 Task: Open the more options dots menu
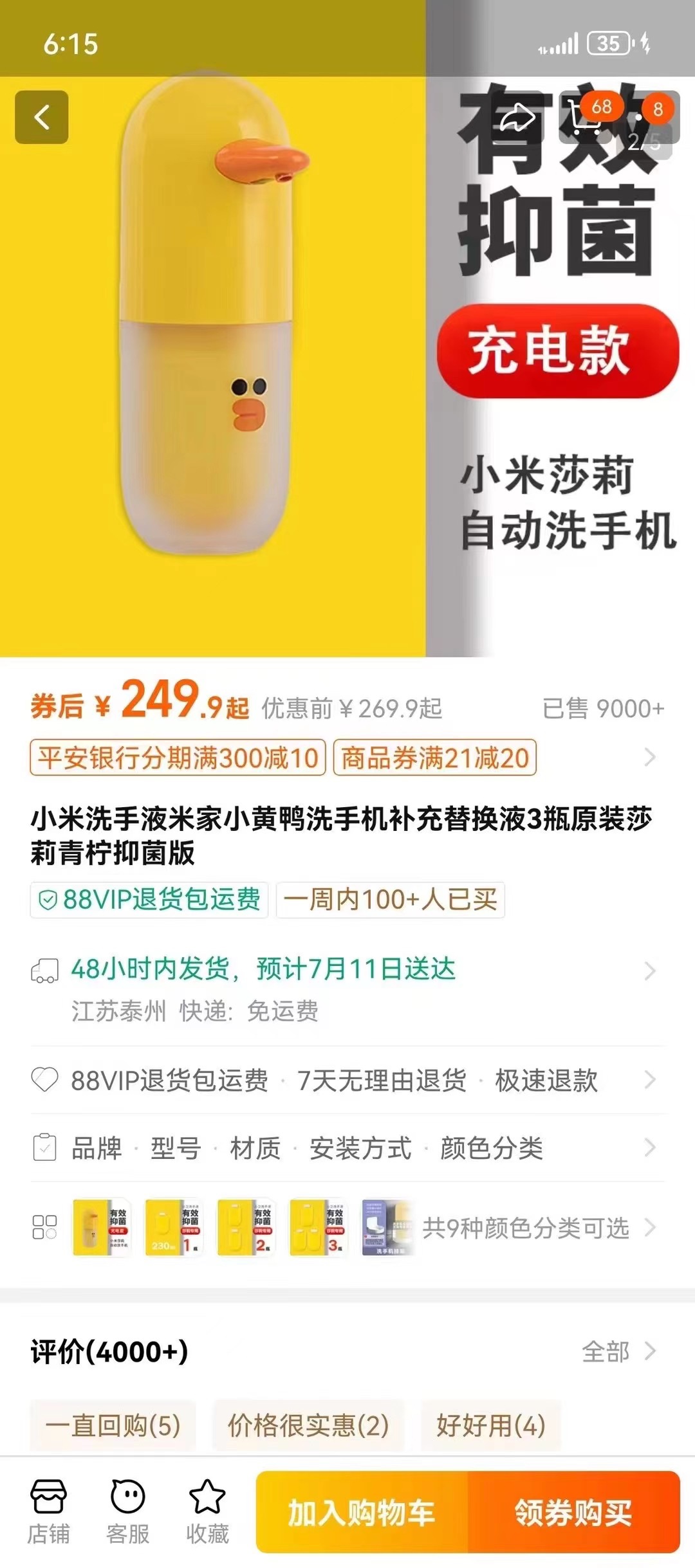[644, 118]
